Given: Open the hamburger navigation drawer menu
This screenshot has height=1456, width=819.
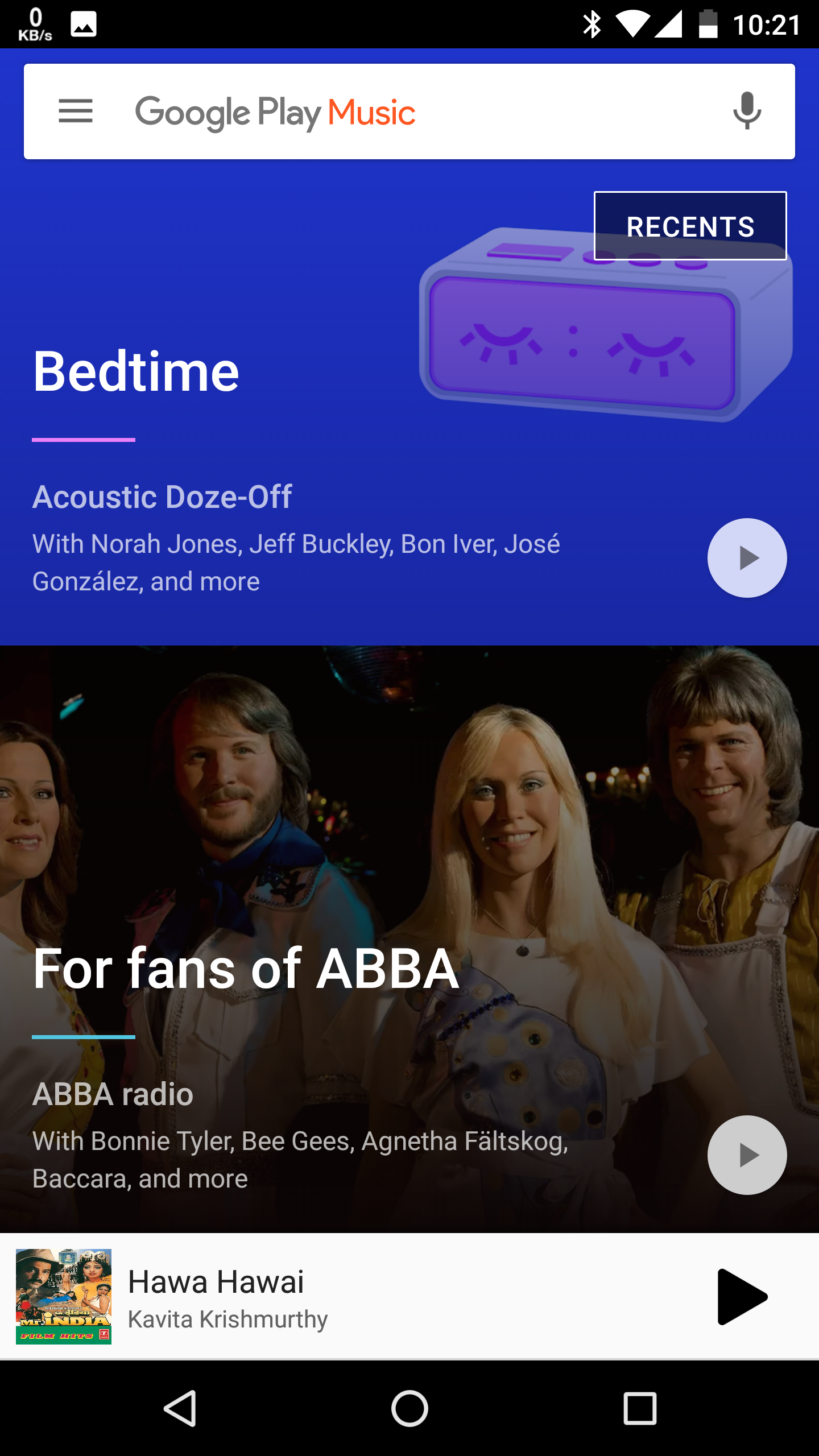Looking at the screenshot, I should 76,111.
